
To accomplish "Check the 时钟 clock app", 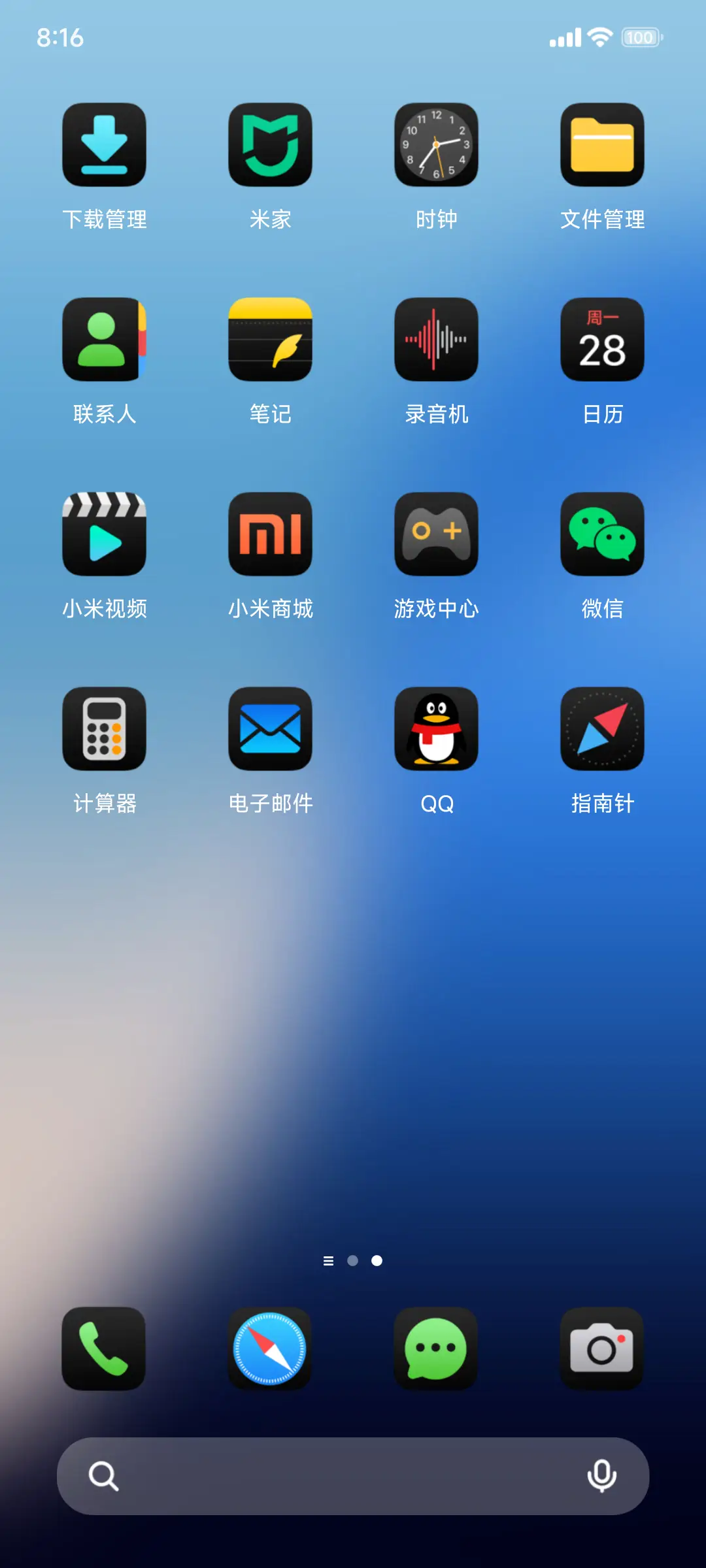I will (436, 145).
